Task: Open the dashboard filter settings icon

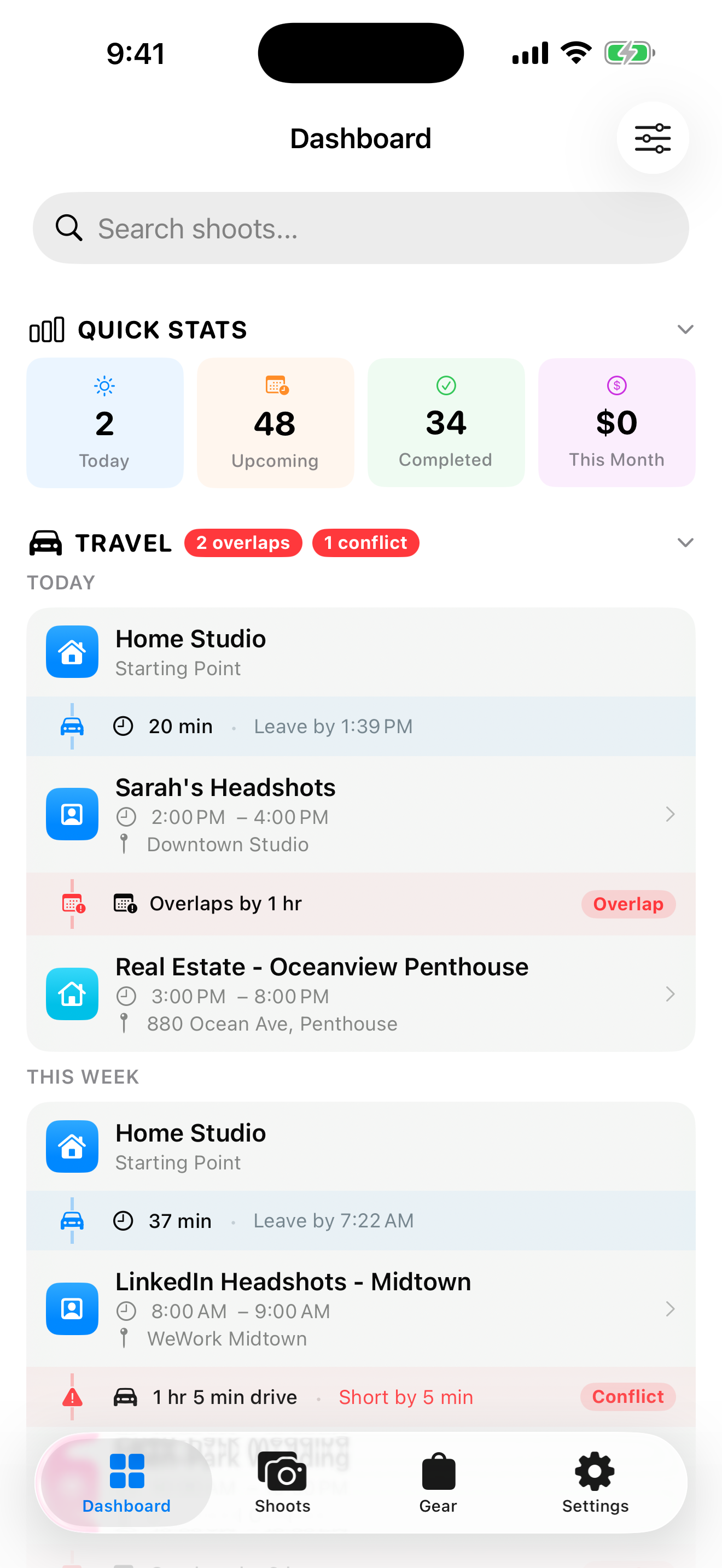Action: (652, 138)
